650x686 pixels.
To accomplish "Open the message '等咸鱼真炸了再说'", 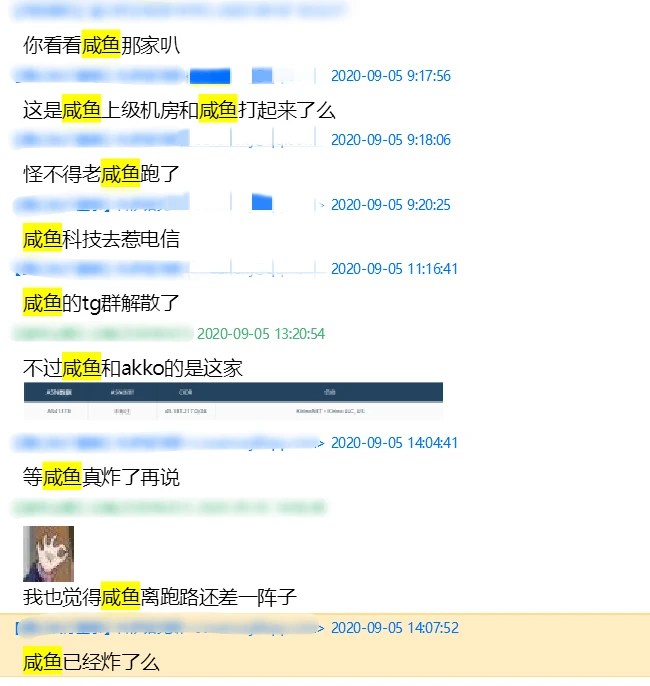I will click(101, 477).
